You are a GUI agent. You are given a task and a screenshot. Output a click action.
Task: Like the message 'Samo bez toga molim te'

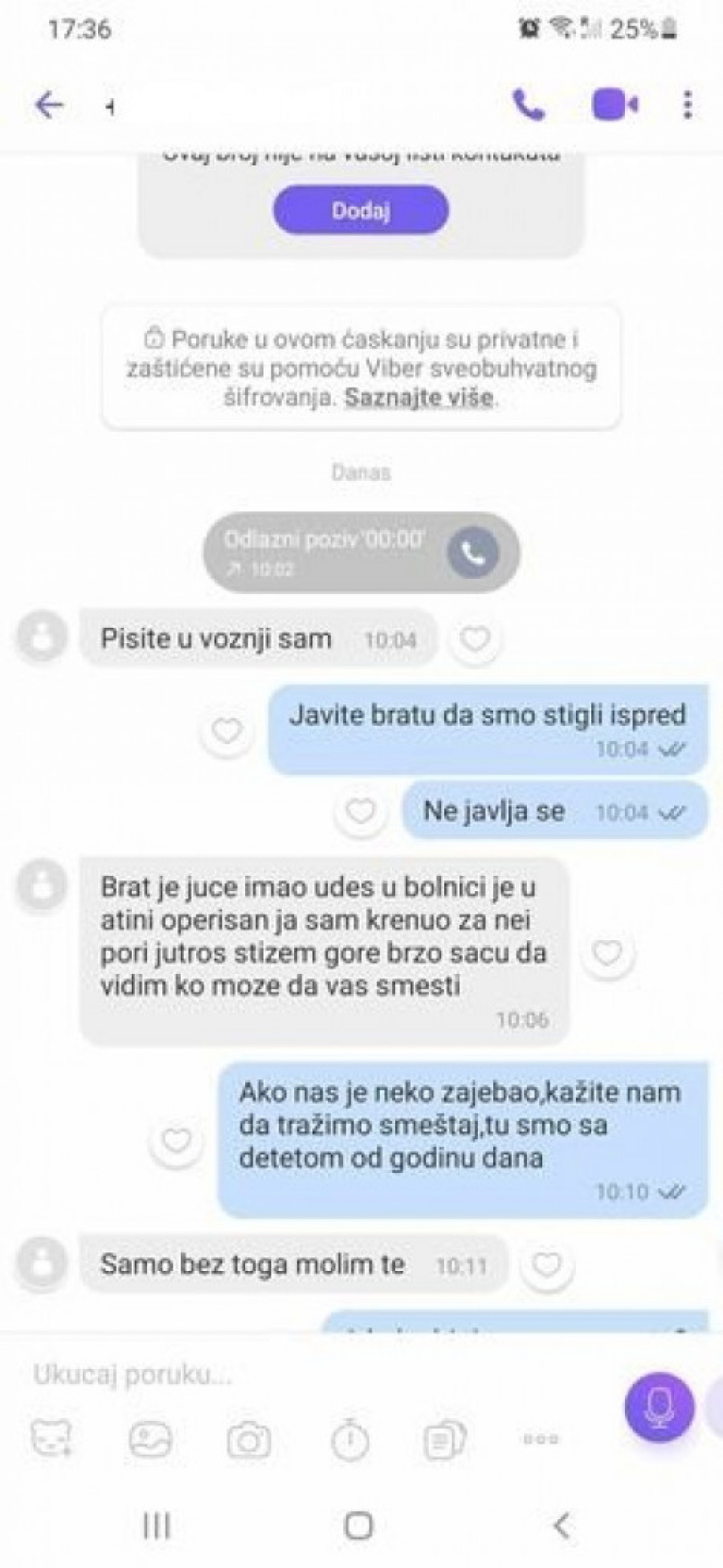[x=547, y=1265]
